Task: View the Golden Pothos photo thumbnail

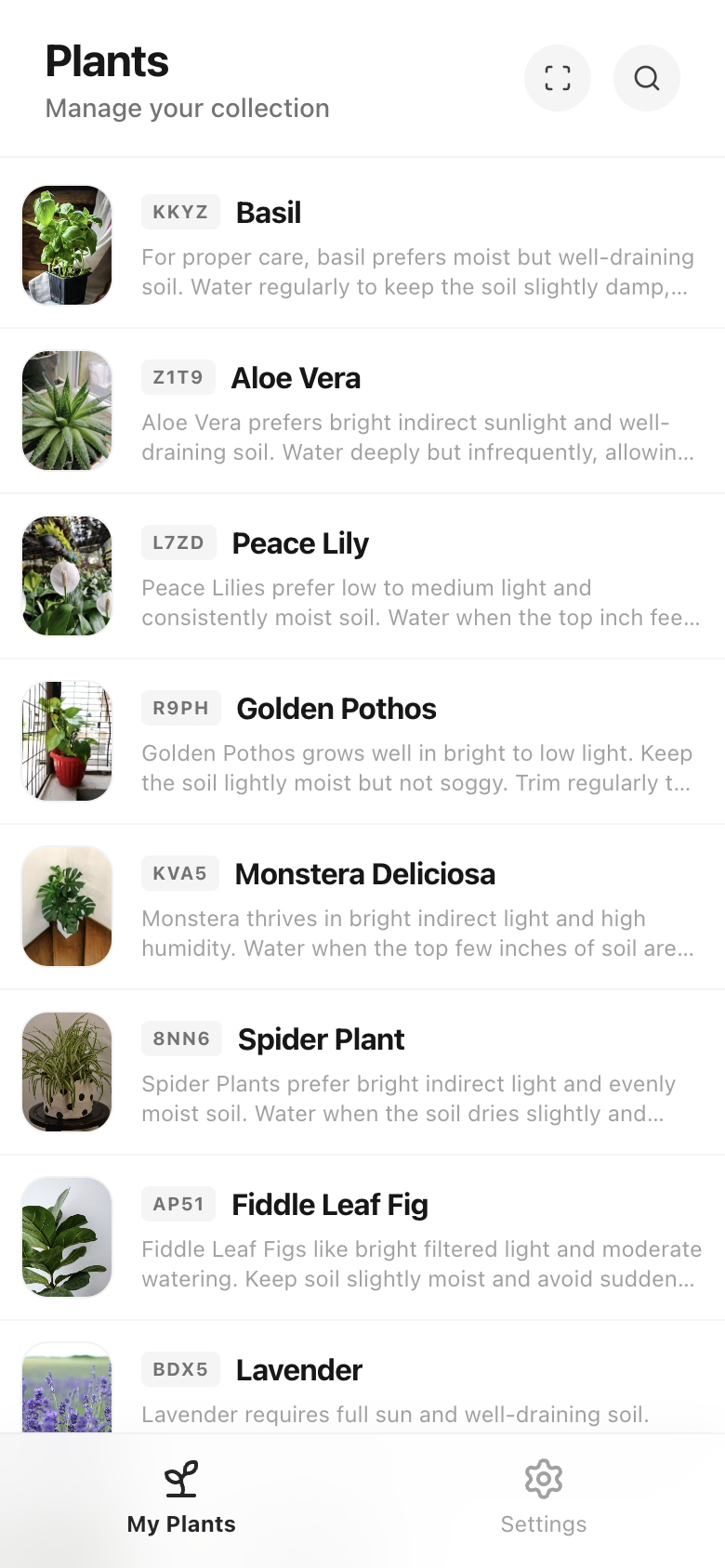Action: (66, 741)
